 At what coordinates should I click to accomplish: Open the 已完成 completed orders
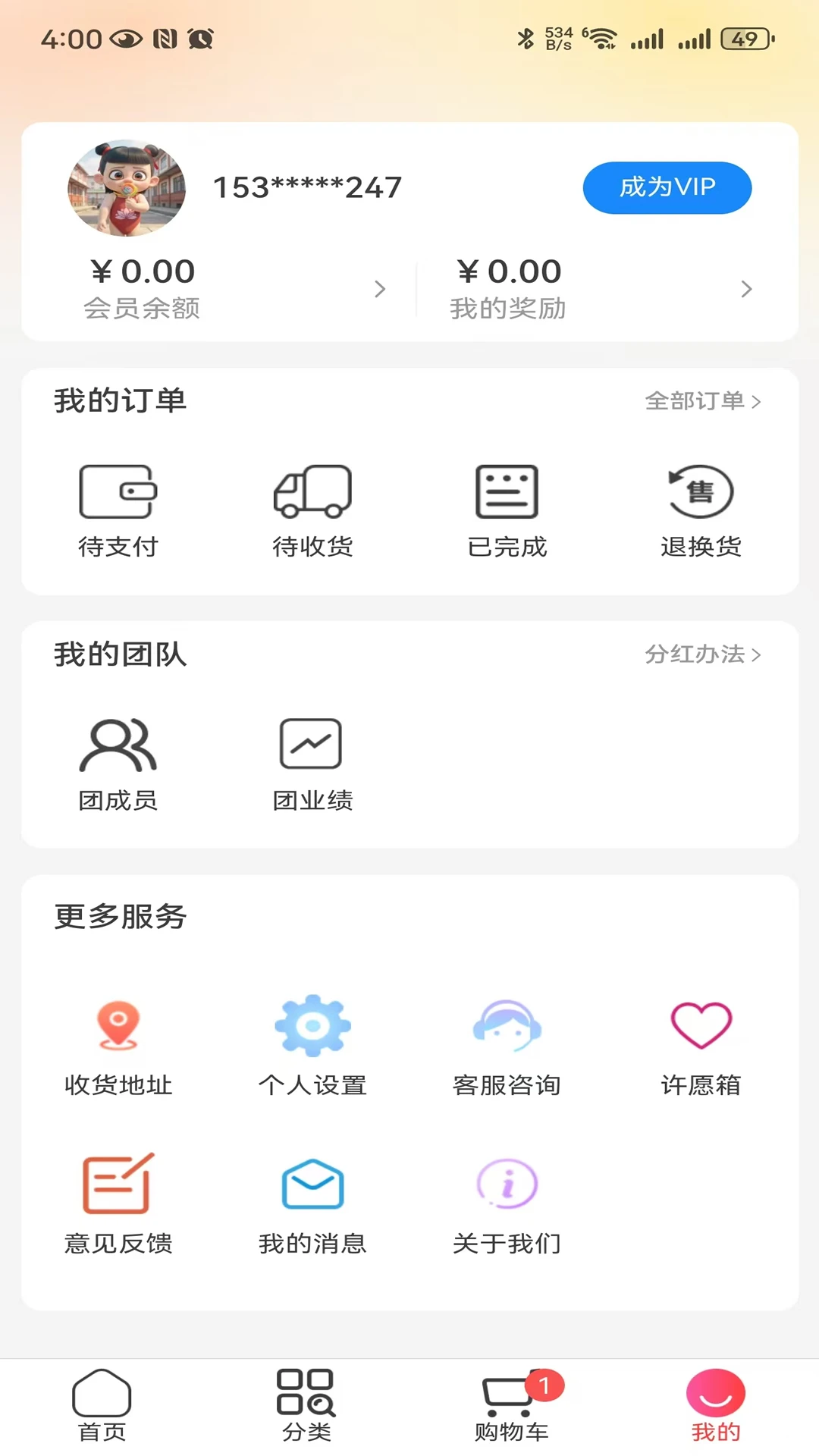(x=507, y=508)
